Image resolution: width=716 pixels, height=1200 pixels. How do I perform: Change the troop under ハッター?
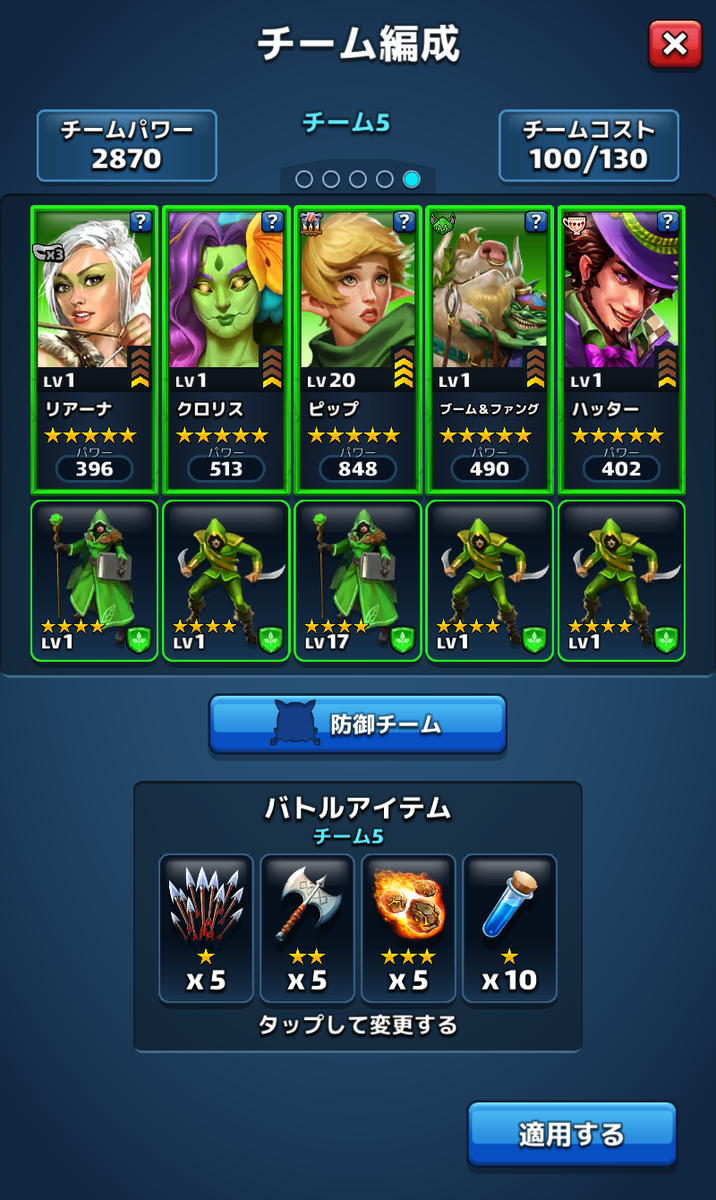pyautogui.click(x=622, y=580)
